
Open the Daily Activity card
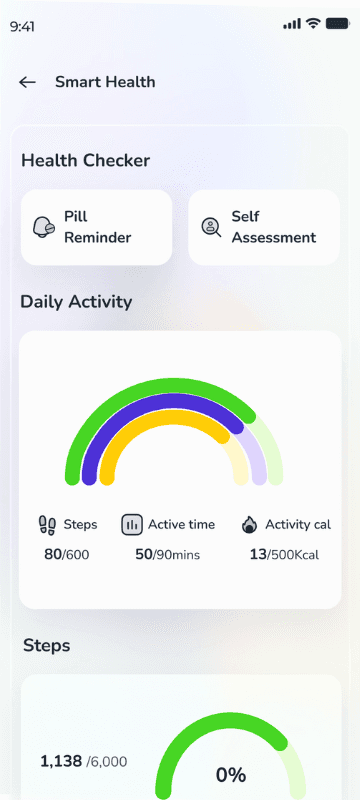click(x=180, y=469)
